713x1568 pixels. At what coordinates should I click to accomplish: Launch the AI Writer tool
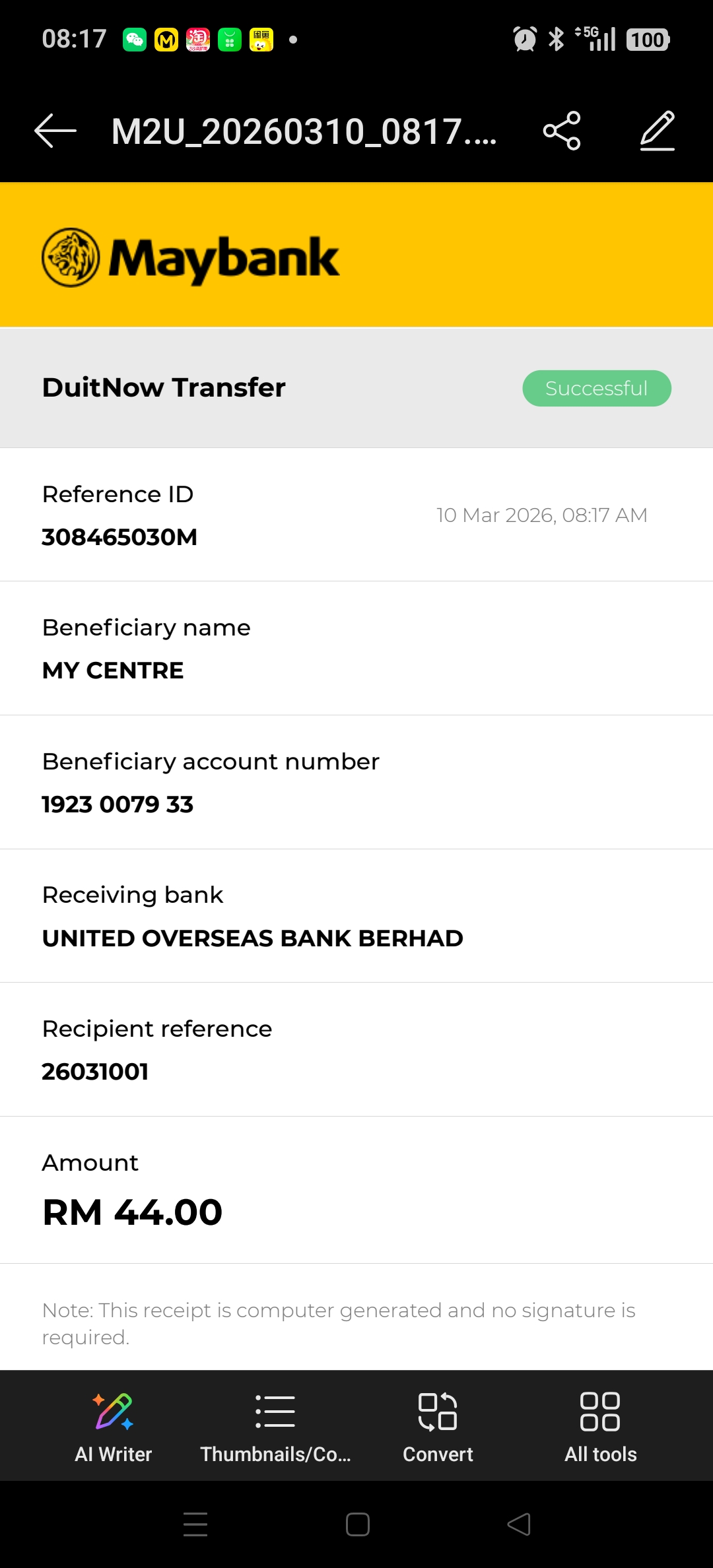point(113,1425)
